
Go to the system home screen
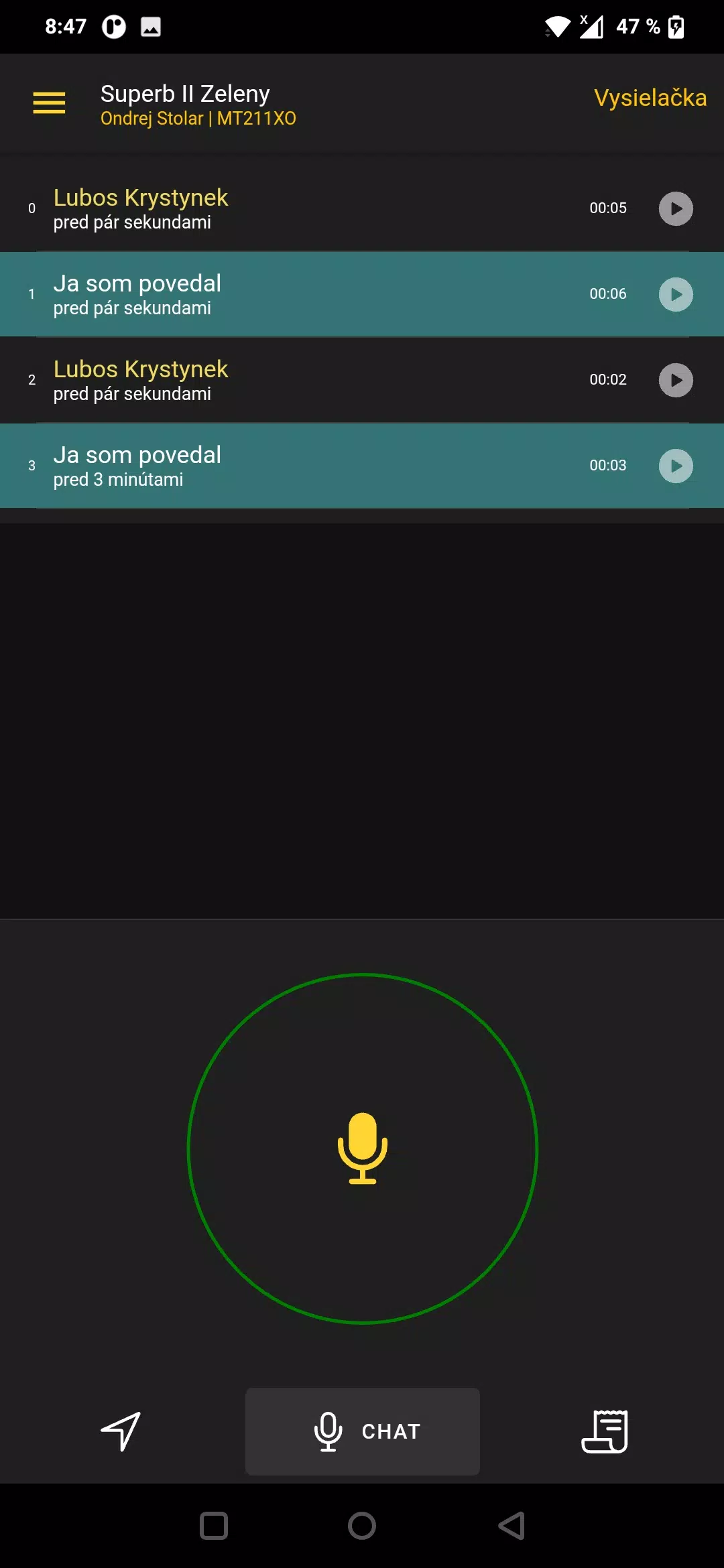362,1526
